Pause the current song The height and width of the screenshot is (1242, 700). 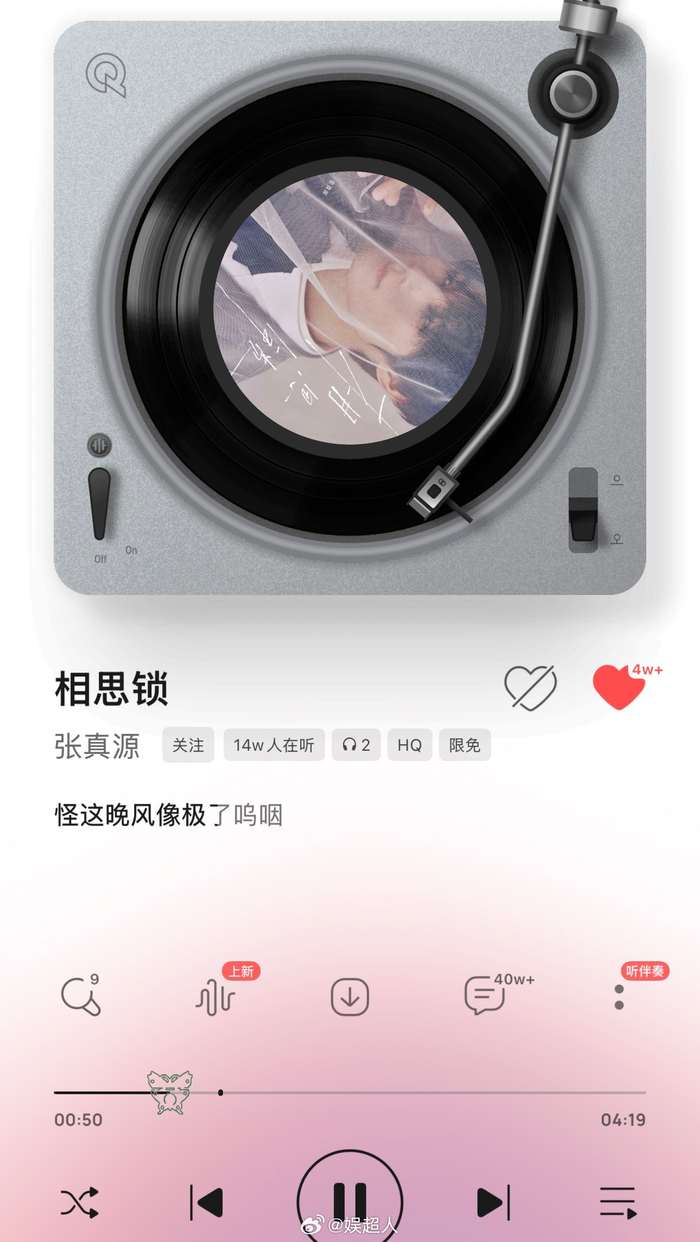[x=350, y=1198]
